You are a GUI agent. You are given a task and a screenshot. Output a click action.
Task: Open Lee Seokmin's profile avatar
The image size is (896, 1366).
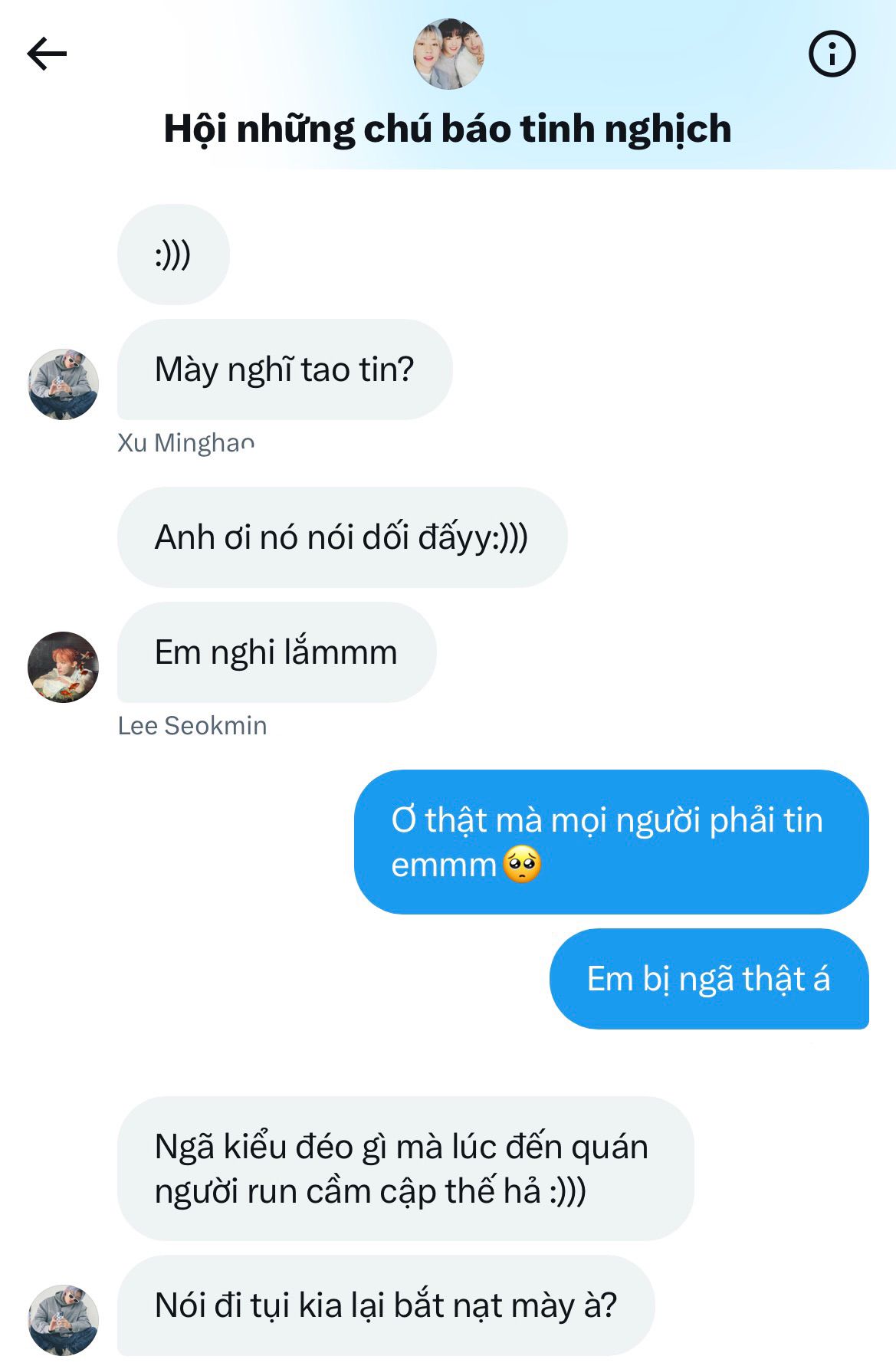[x=64, y=667]
